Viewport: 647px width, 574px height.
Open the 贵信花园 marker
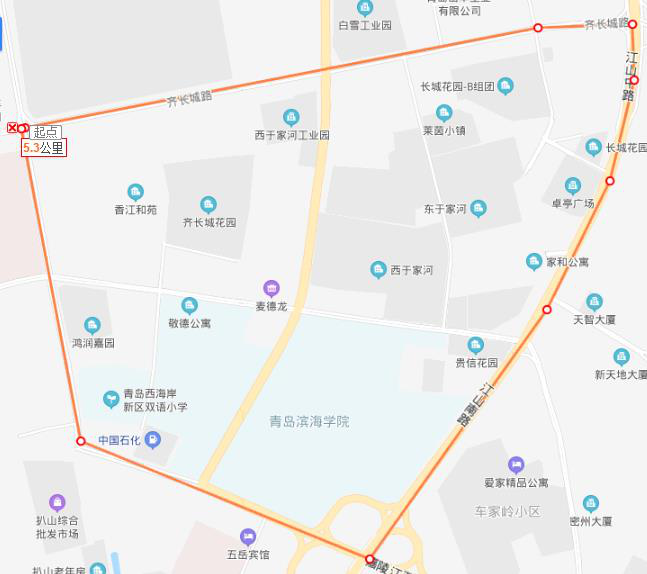coord(476,346)
